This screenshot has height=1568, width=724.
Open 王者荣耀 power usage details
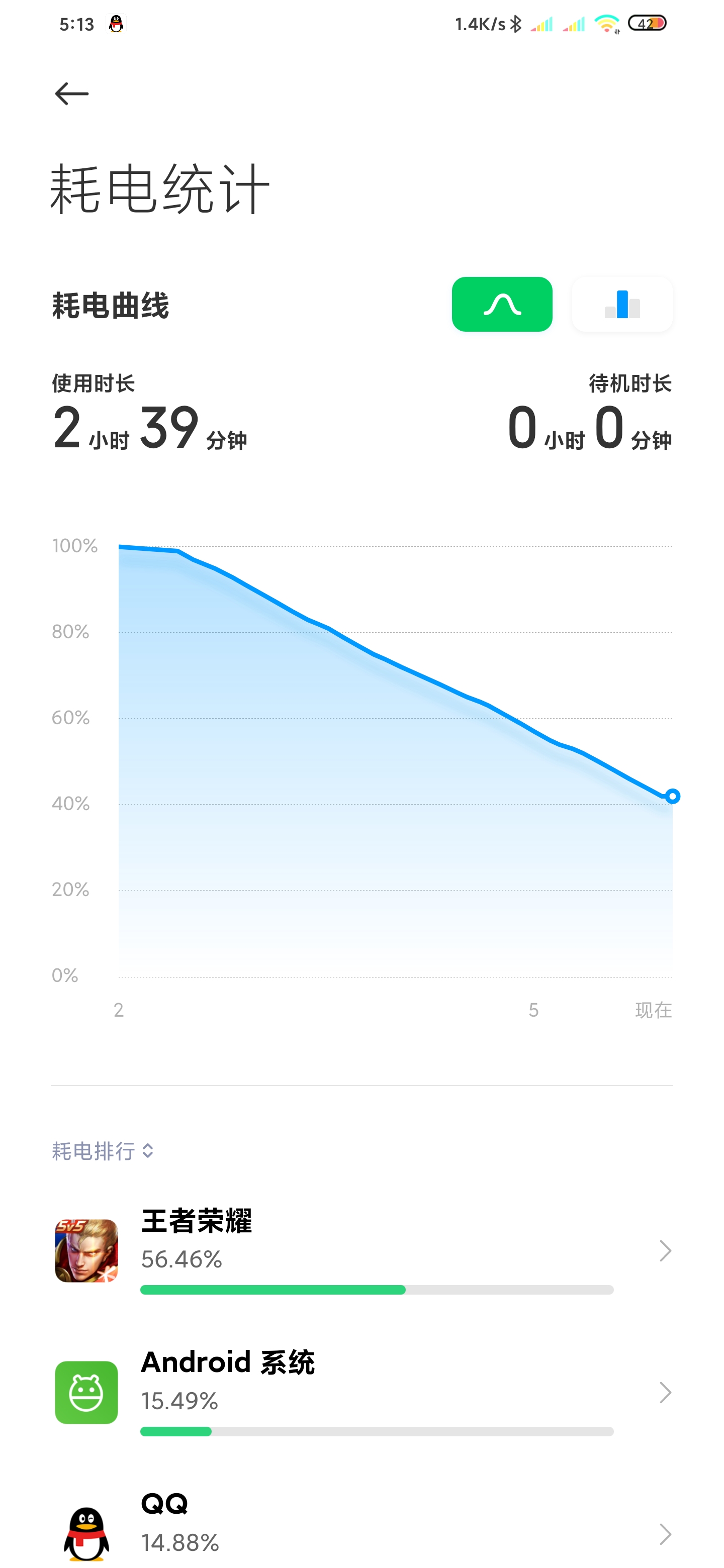[361, 1251]
